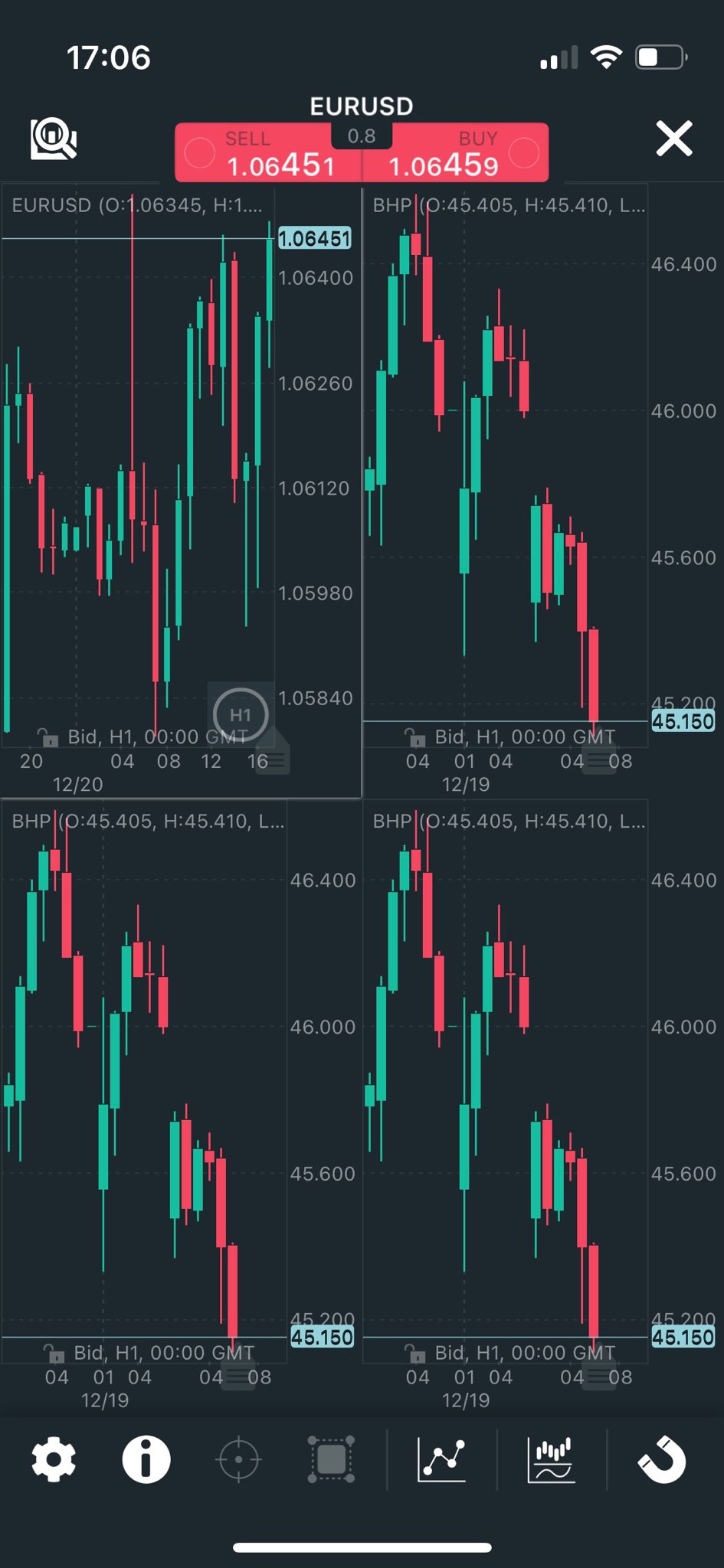724x1568 pixels.
Task: Open the line drawing tools
Action: [441, 1460]
